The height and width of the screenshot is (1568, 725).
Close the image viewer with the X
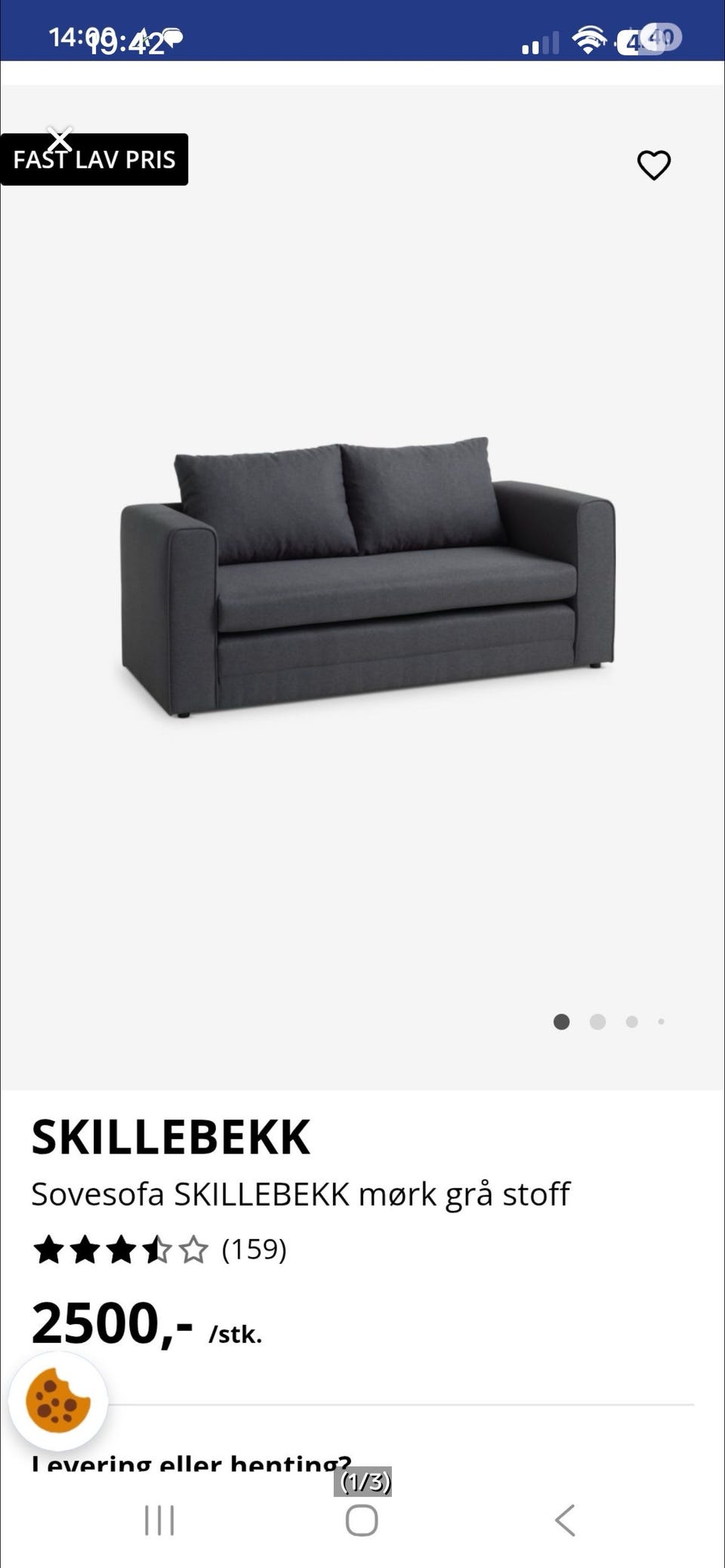point(60,140)
